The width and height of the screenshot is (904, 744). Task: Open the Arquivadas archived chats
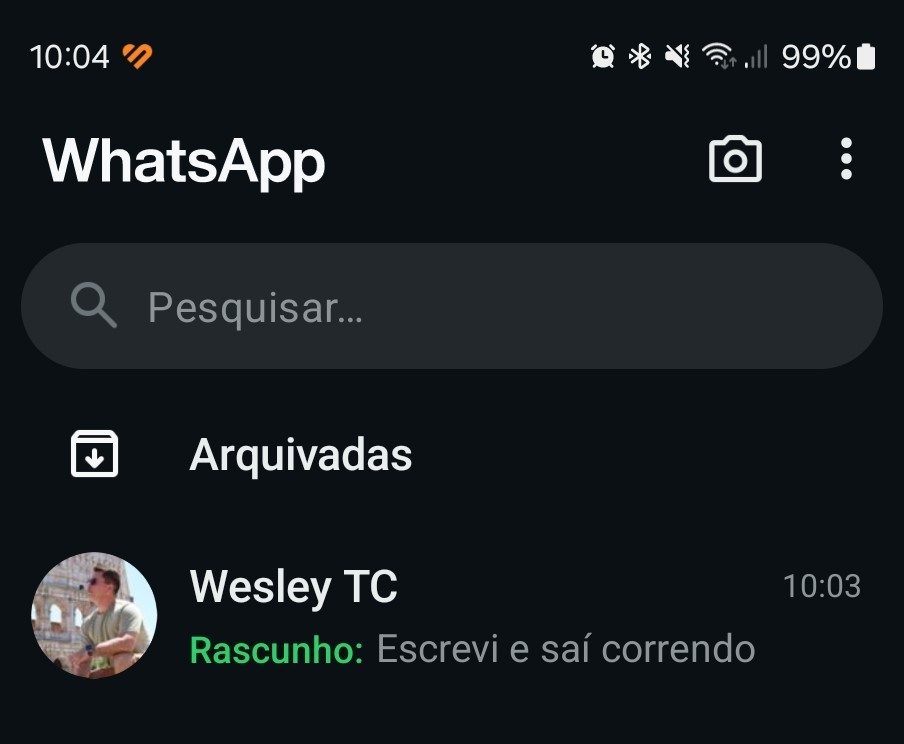(x=300, y=455)
